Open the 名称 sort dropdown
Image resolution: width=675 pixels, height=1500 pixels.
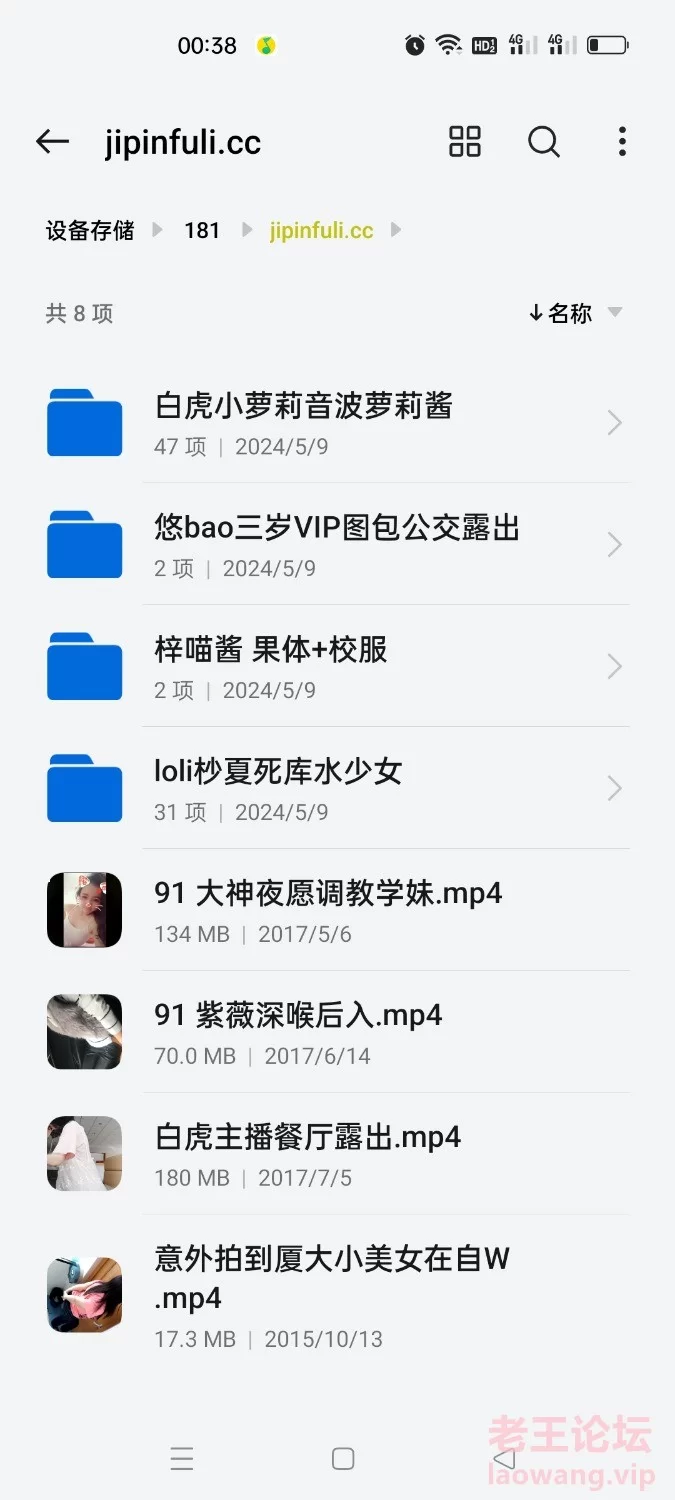(x=575, y=313)
